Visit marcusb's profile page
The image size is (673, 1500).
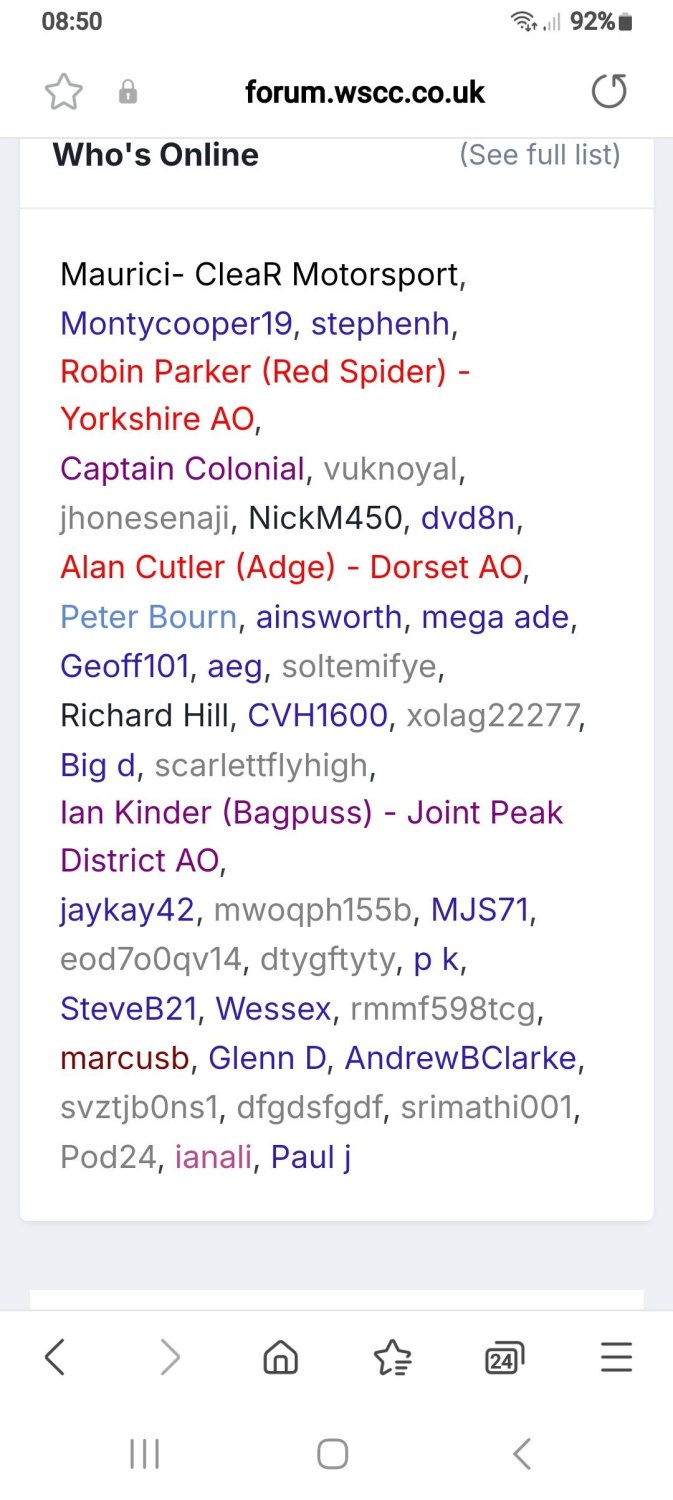point(125,1058)
